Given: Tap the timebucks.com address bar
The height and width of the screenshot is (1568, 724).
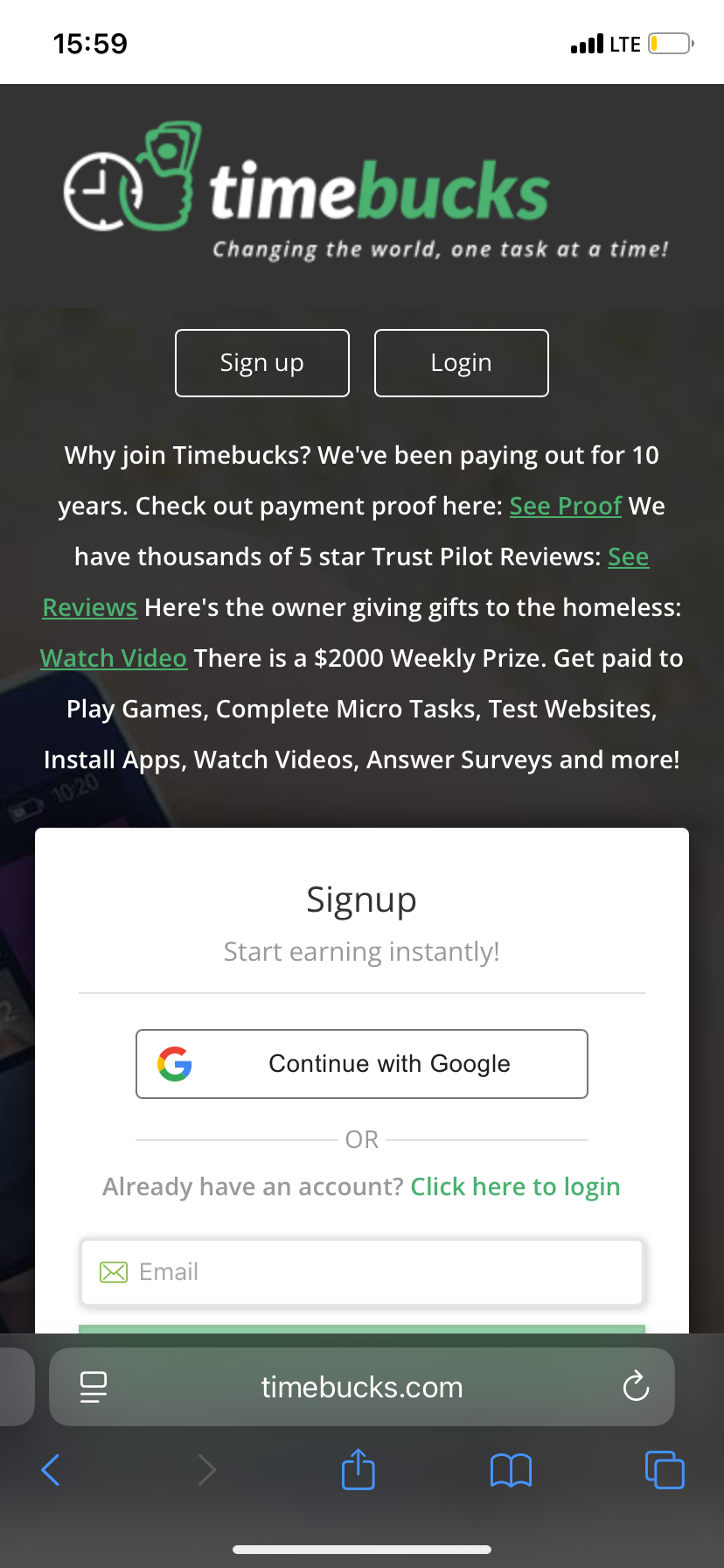Looking at the screenshot, I should [x=362, y=1387].
